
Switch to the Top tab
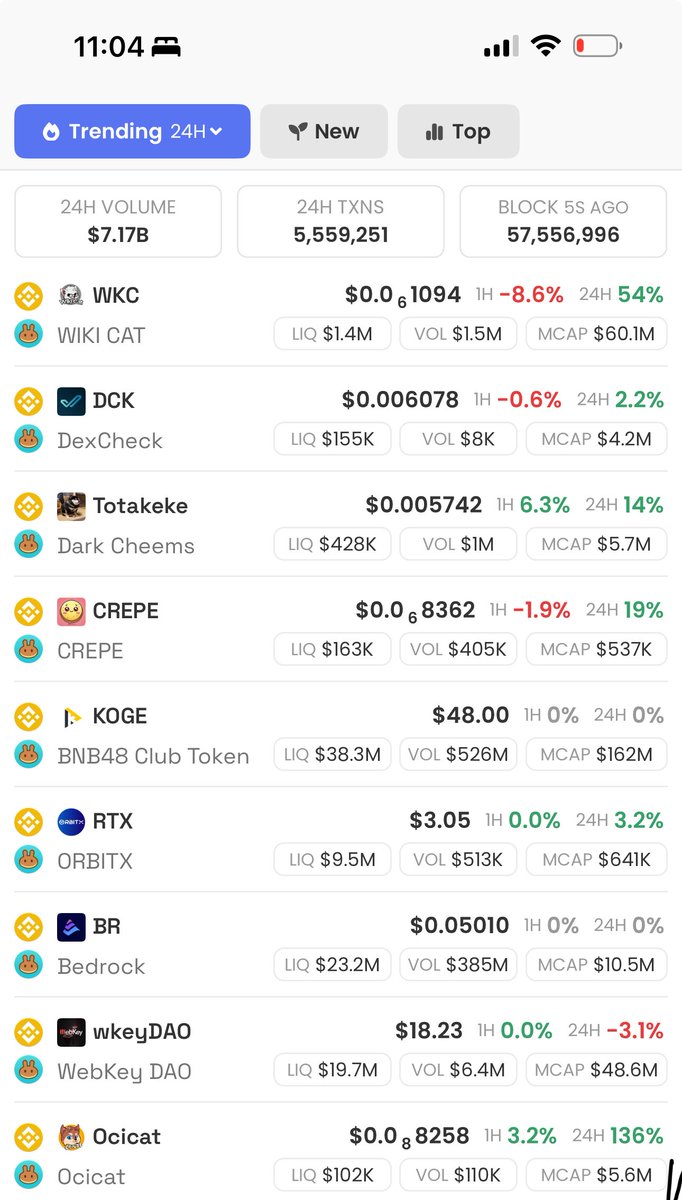tap(458, 131)
